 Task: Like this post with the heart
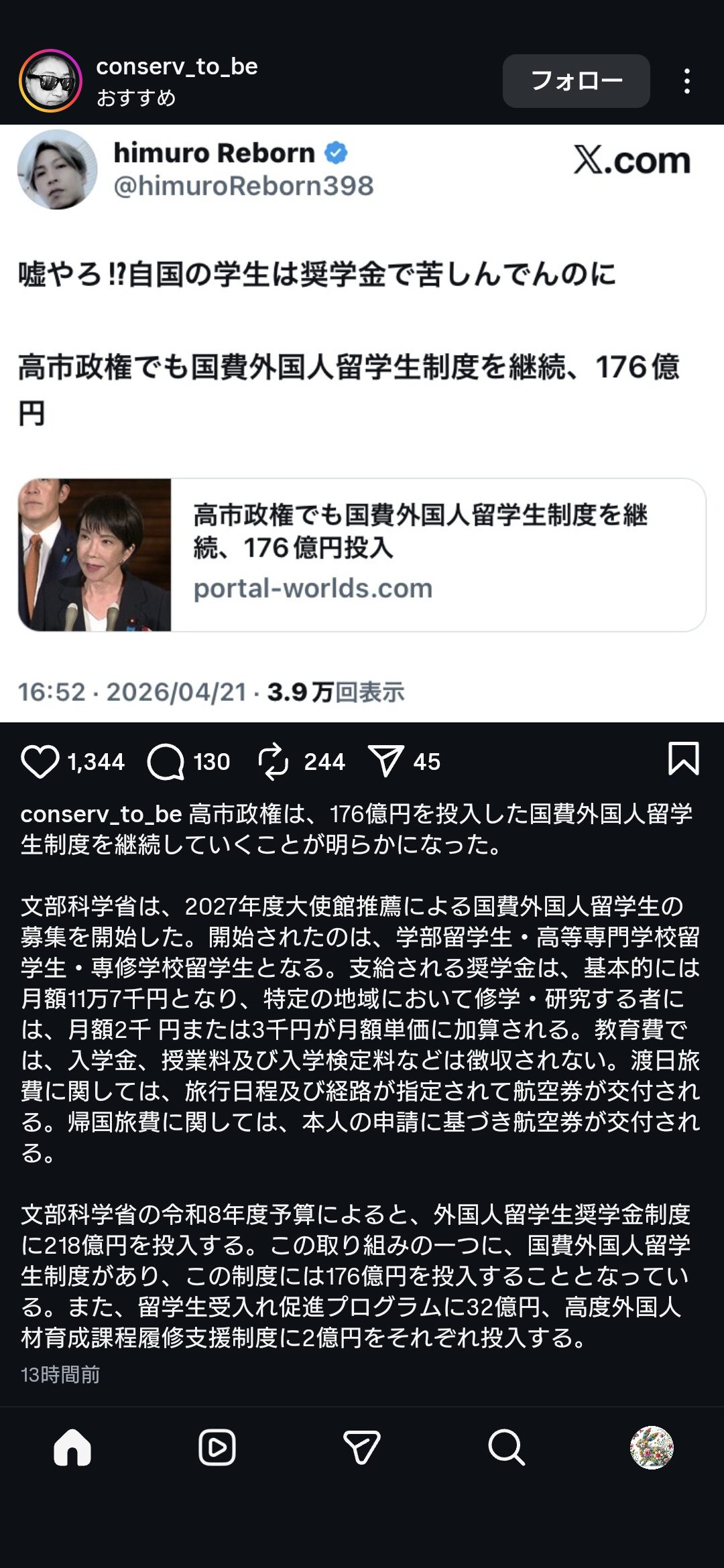[x=40, y=762]
